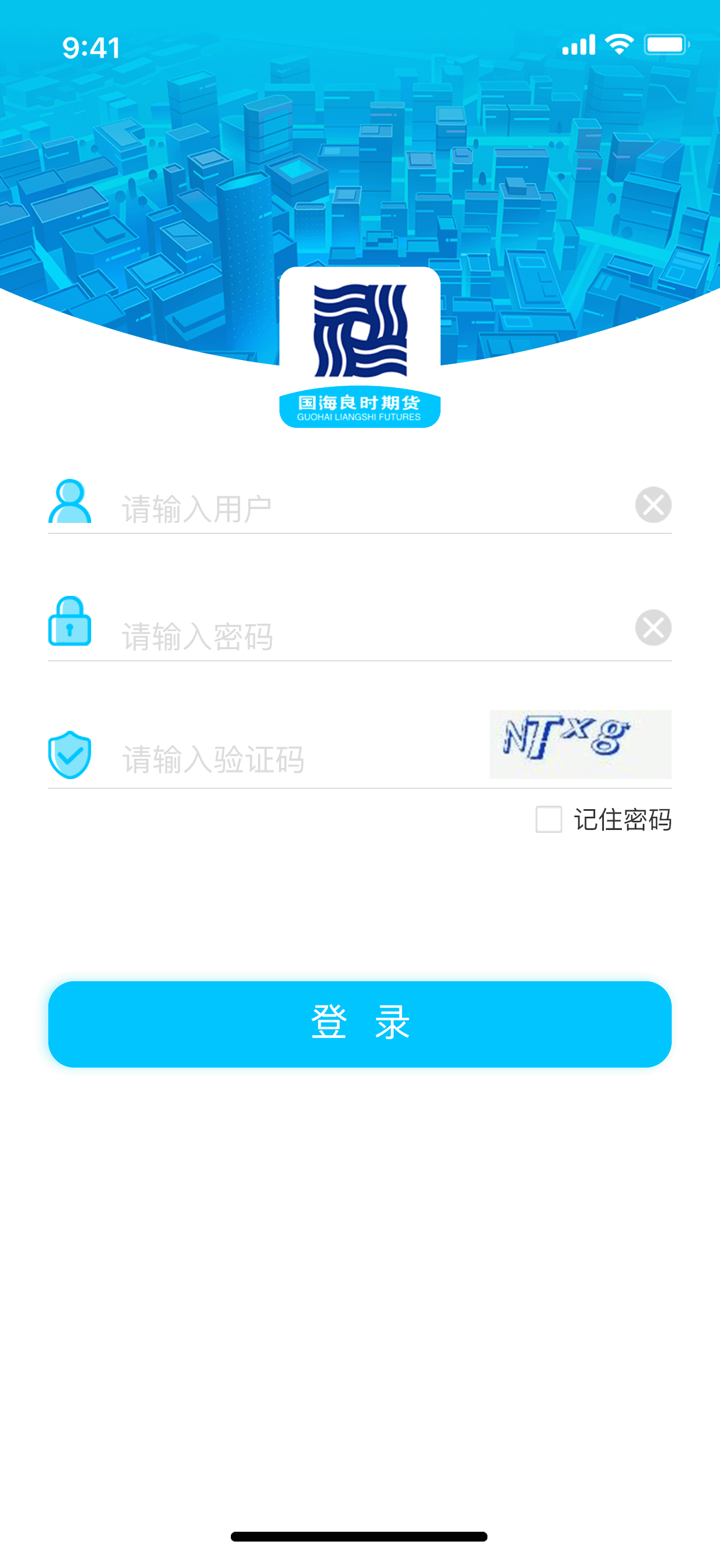Tap the username field 请输入用户
The width and height of the screenshot is (720, 1558).
pos(370,508)
